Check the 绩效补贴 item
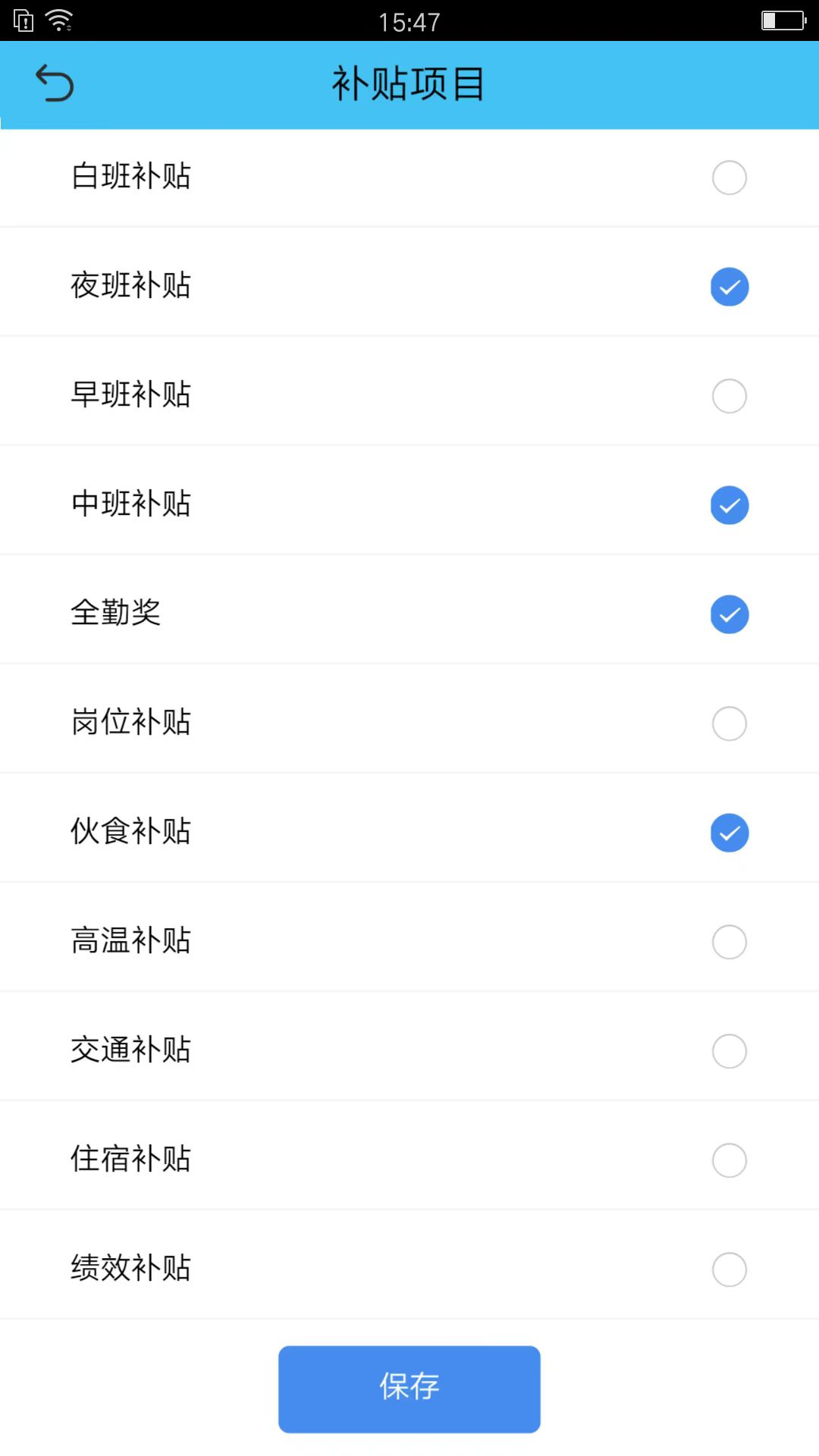This screenshot has width=819, height=1456. [729, 1269]
